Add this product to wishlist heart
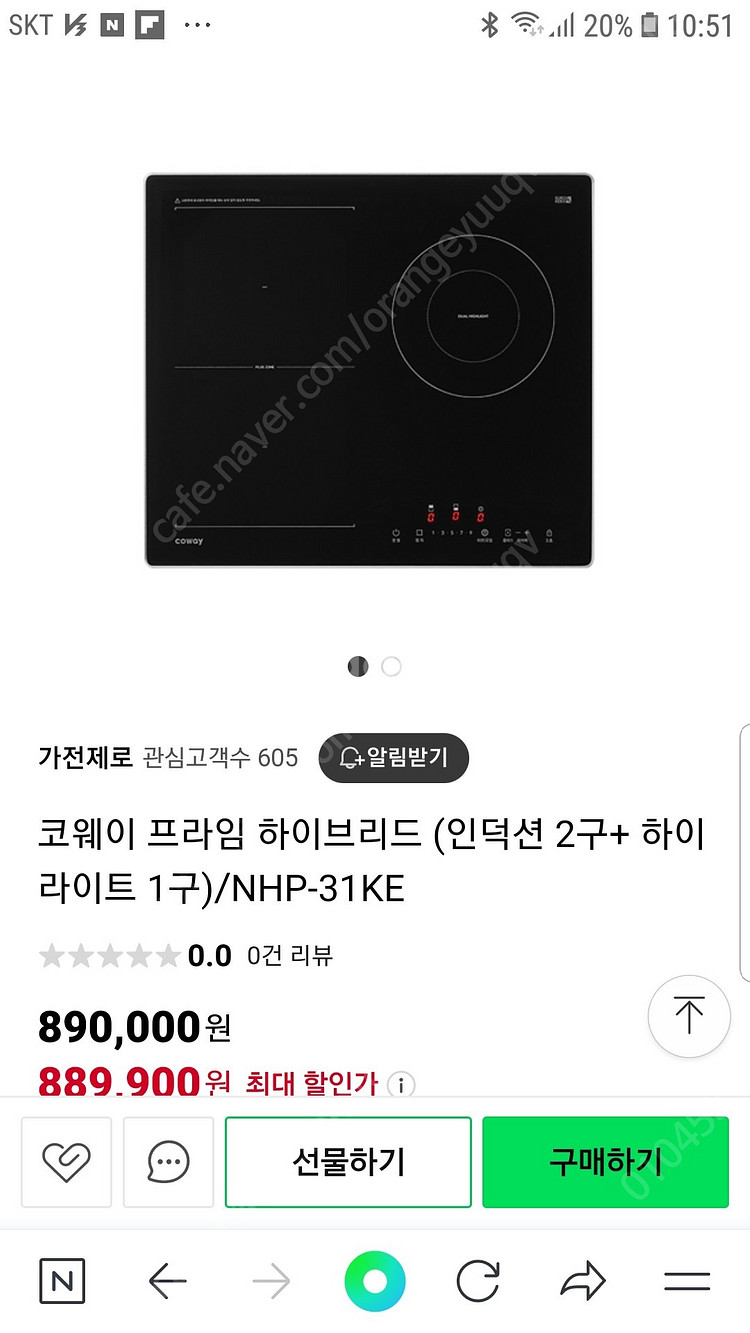Viewport: 750px width, 1333px height. pos(66,1162)
